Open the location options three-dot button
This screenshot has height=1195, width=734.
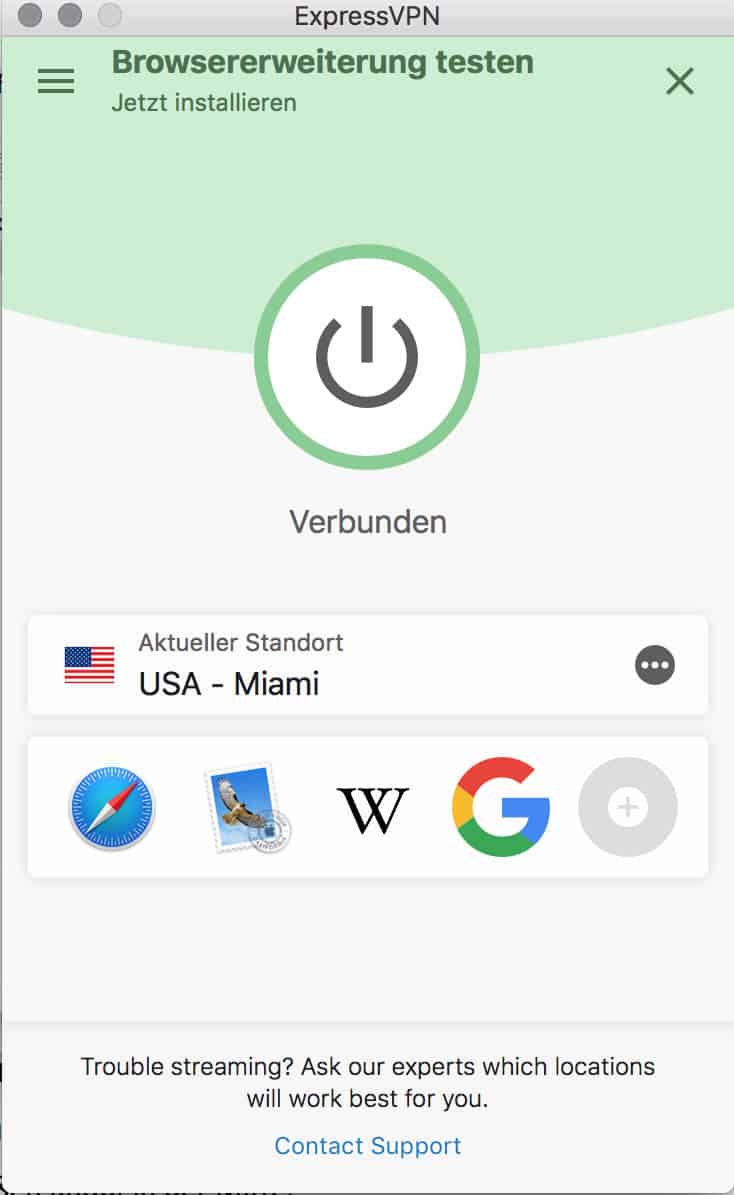[x=655, y=665]
